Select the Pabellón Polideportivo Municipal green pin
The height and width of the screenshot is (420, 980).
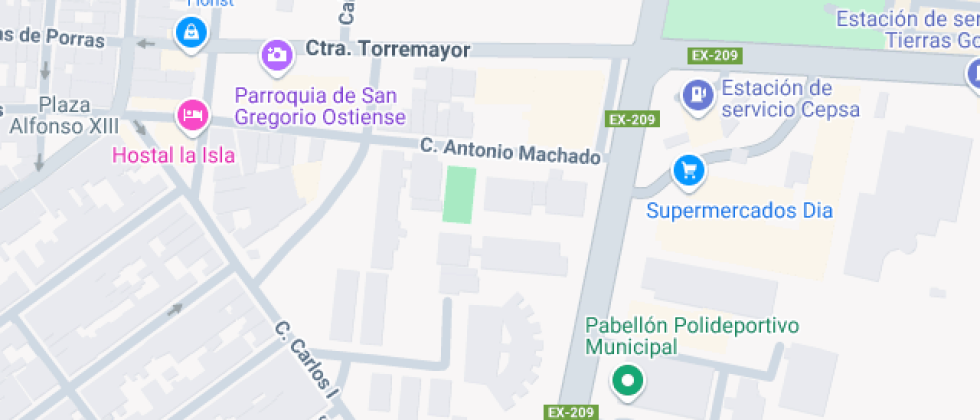(x=628, y=380)
